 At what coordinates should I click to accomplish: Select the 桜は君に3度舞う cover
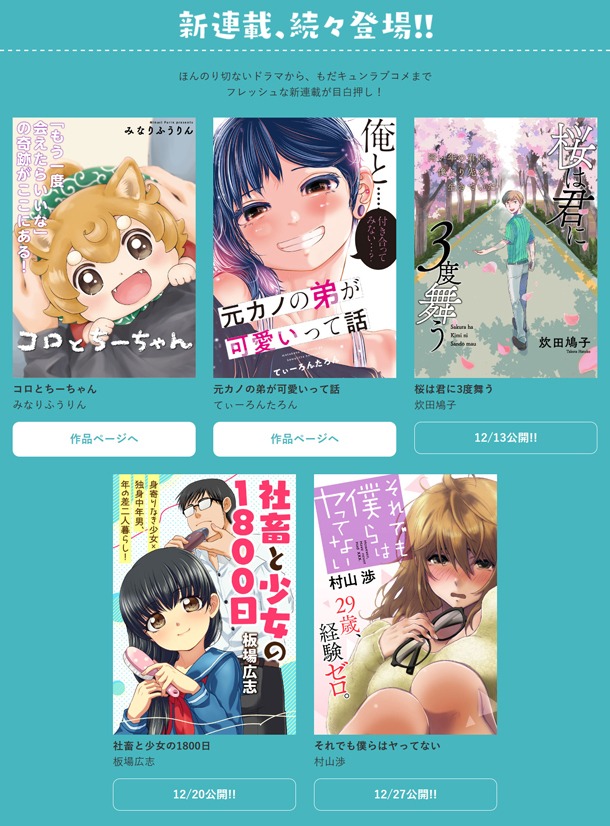pyautogui.click(x=505, y=247)
